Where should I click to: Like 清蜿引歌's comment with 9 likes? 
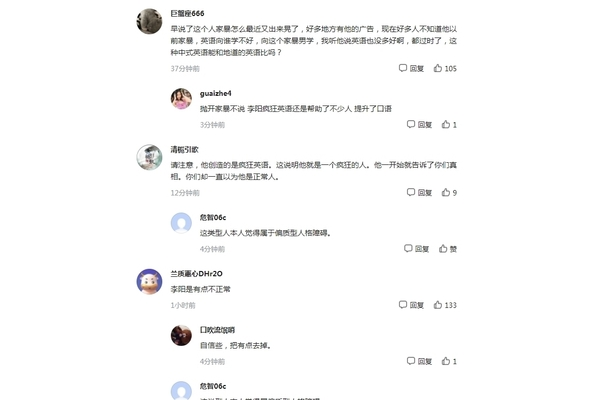[446, 193]
